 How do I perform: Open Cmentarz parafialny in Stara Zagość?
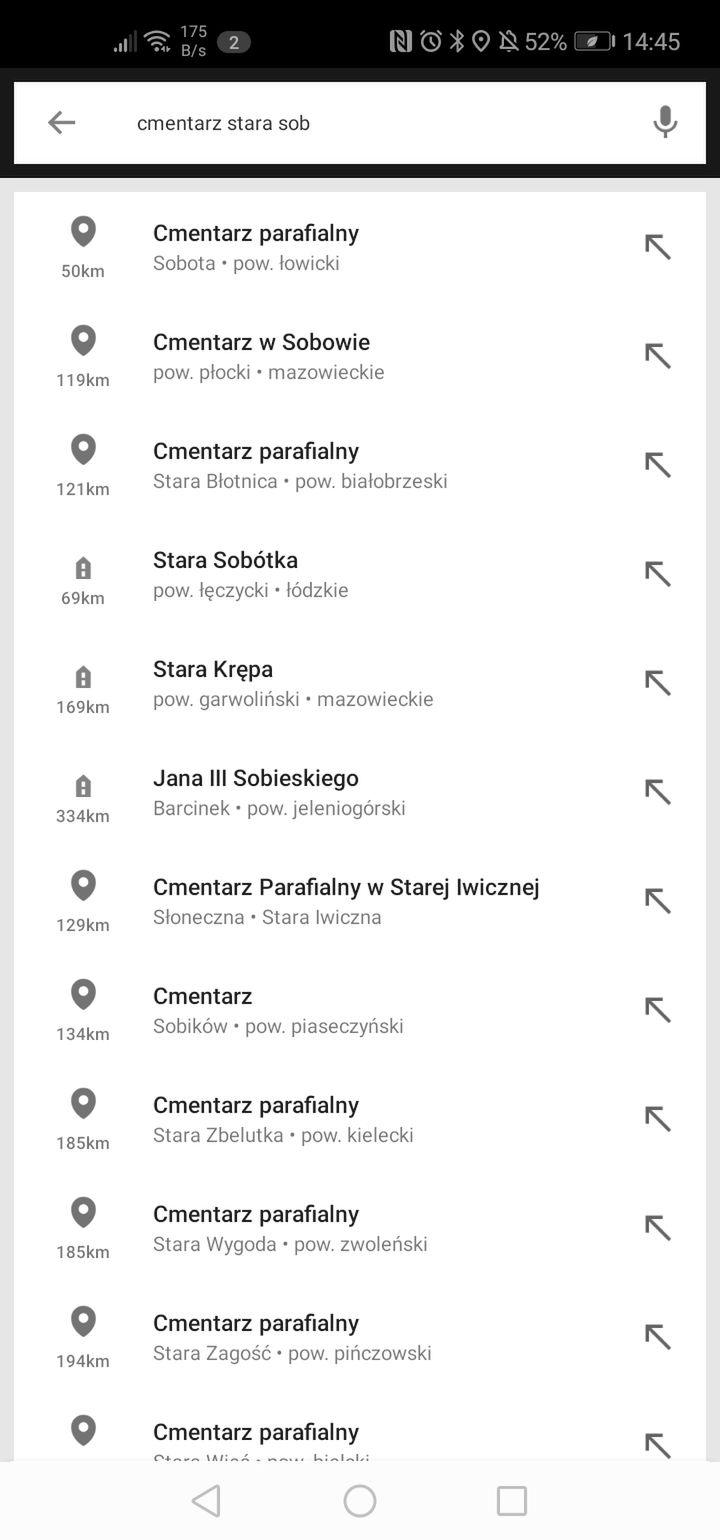(x=360, y=1337)
